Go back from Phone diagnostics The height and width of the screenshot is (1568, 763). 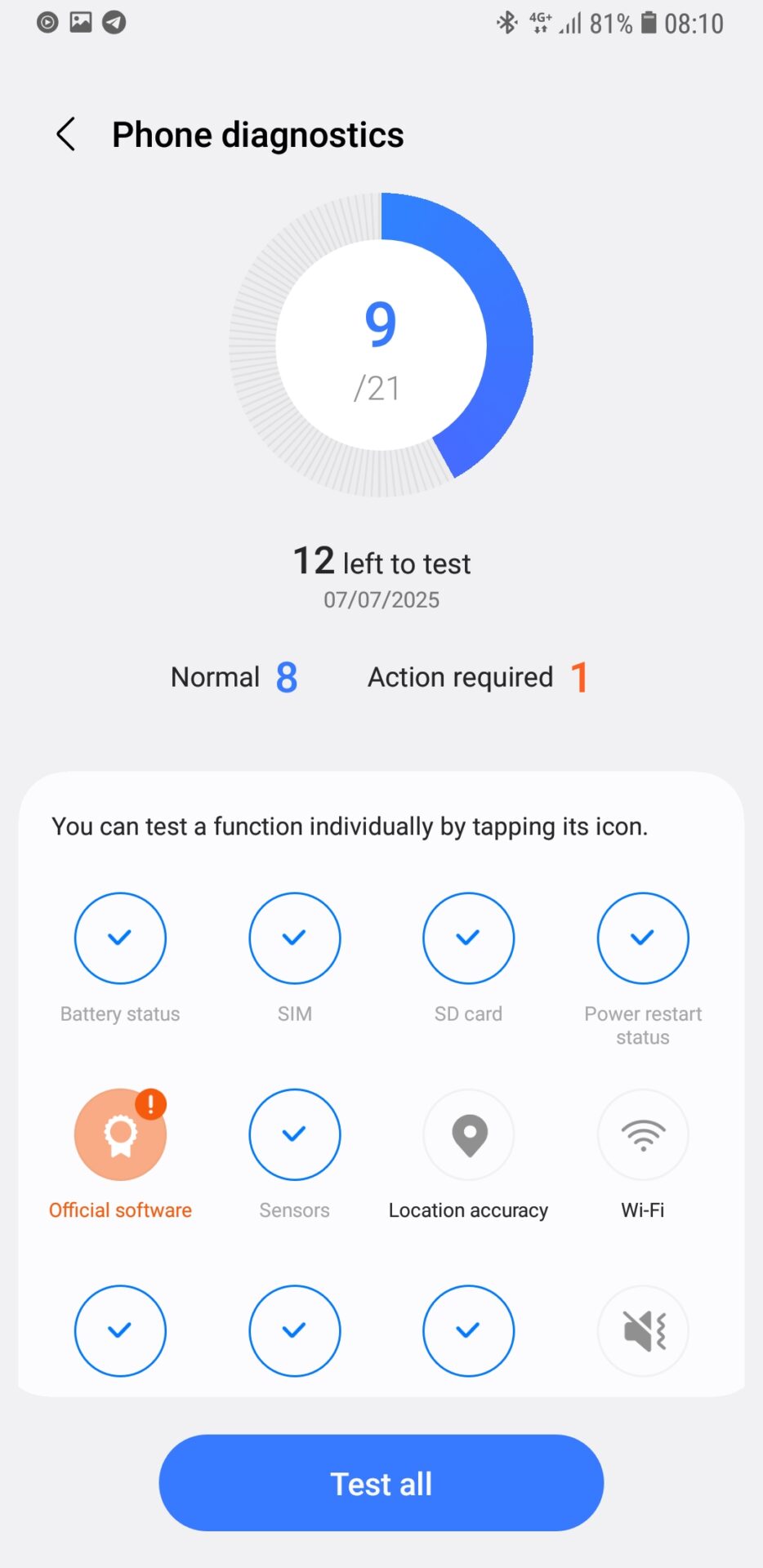click(x=66, y=135)
